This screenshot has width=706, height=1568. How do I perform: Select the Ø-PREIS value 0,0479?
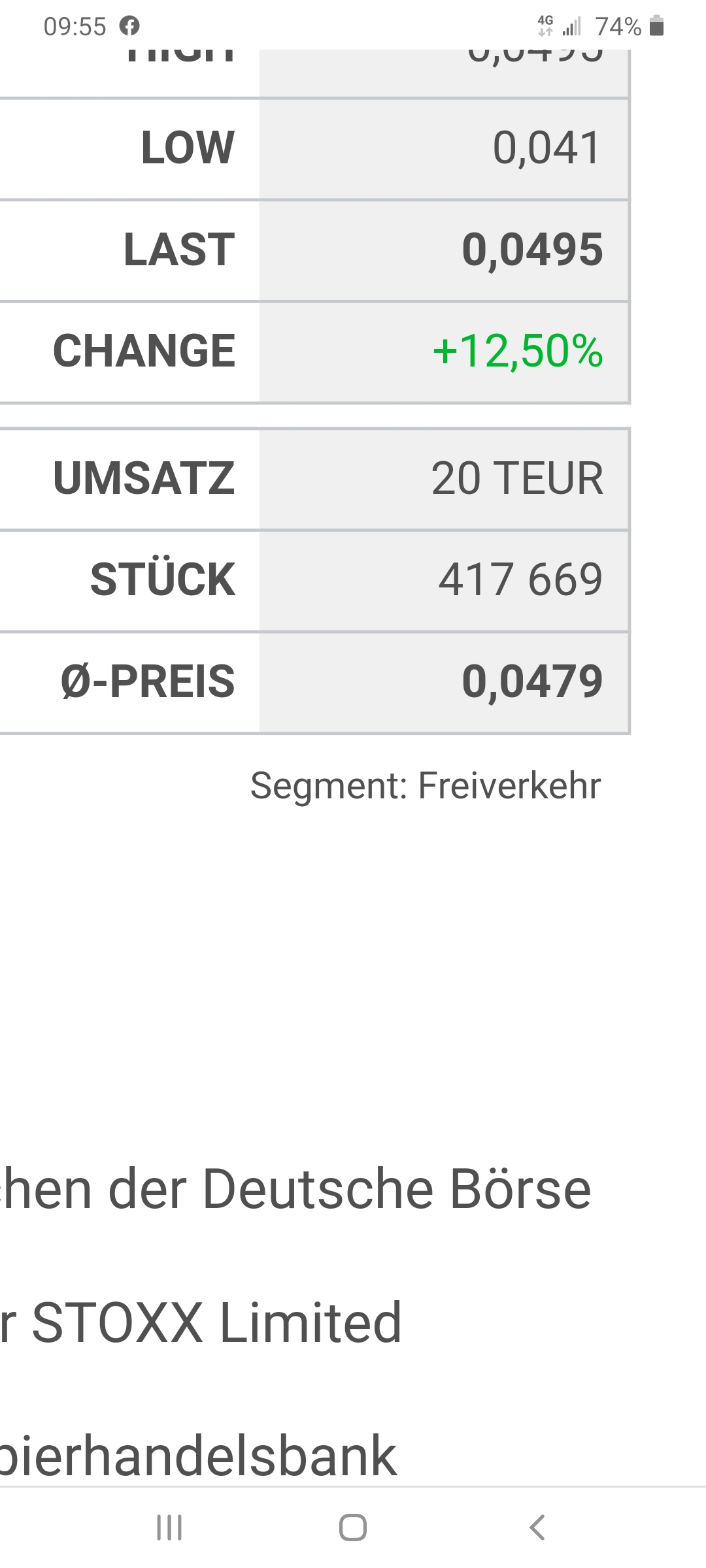click(x=537, y=681)
